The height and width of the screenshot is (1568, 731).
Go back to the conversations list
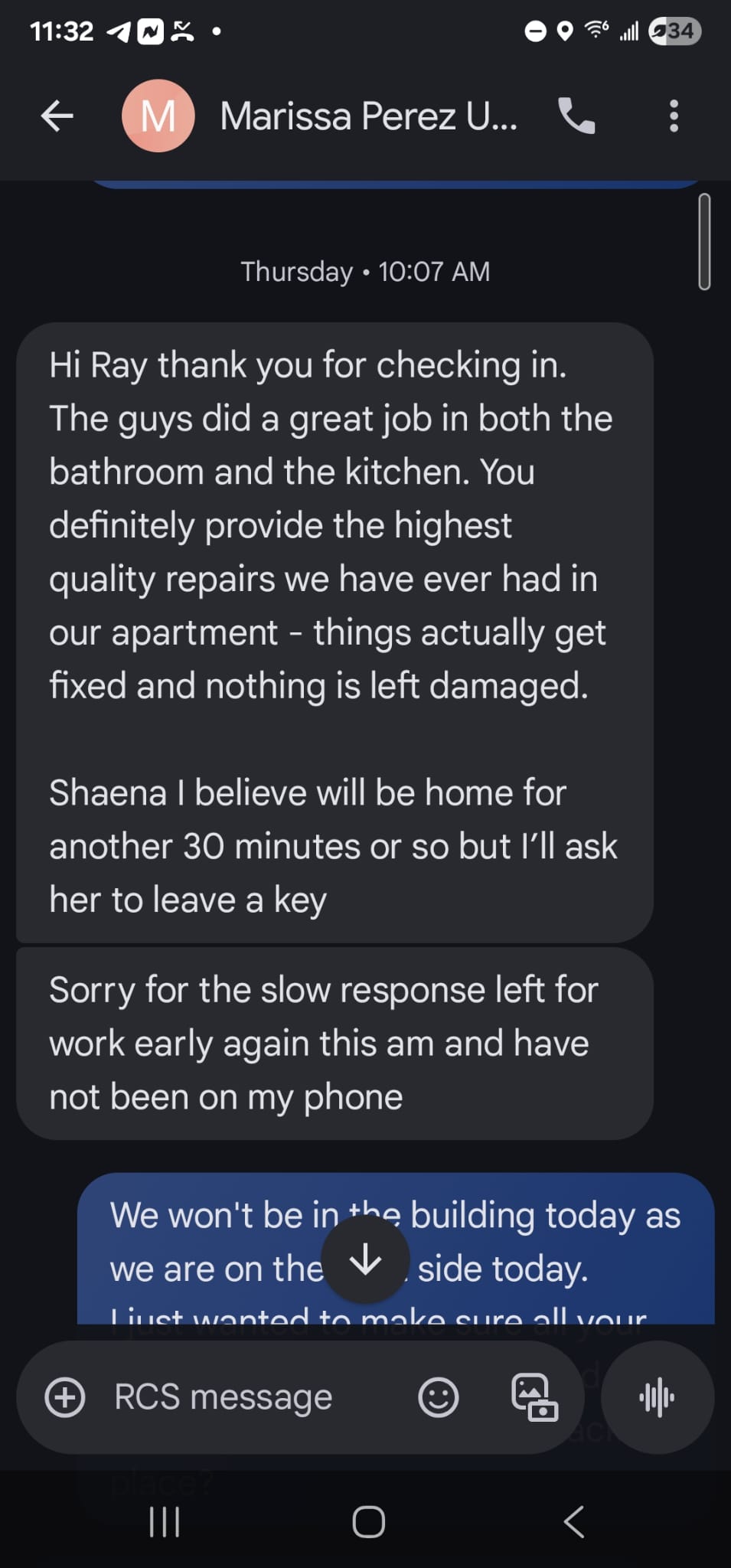(57, 116)
